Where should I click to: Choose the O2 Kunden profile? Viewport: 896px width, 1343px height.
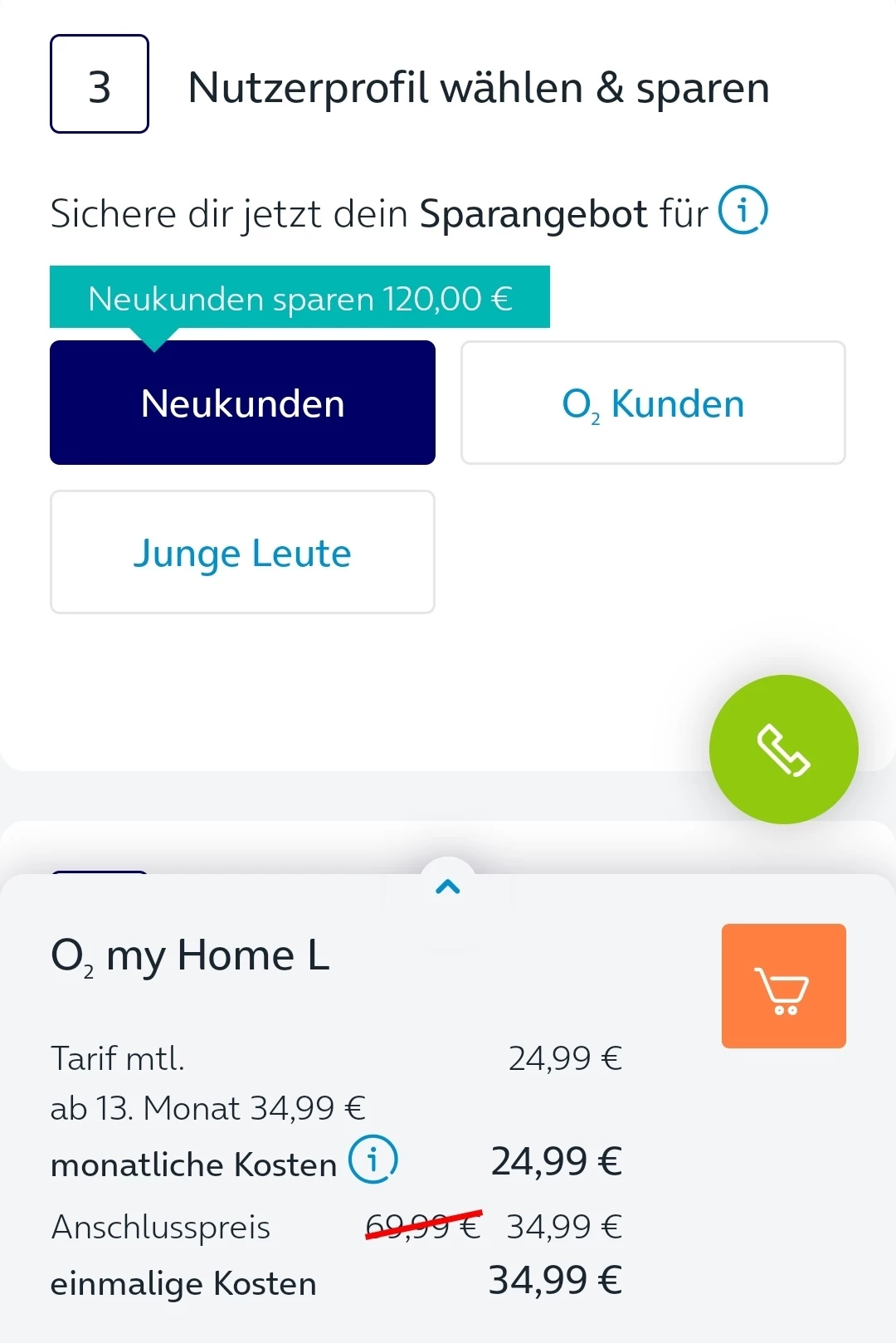pos(653,403)
